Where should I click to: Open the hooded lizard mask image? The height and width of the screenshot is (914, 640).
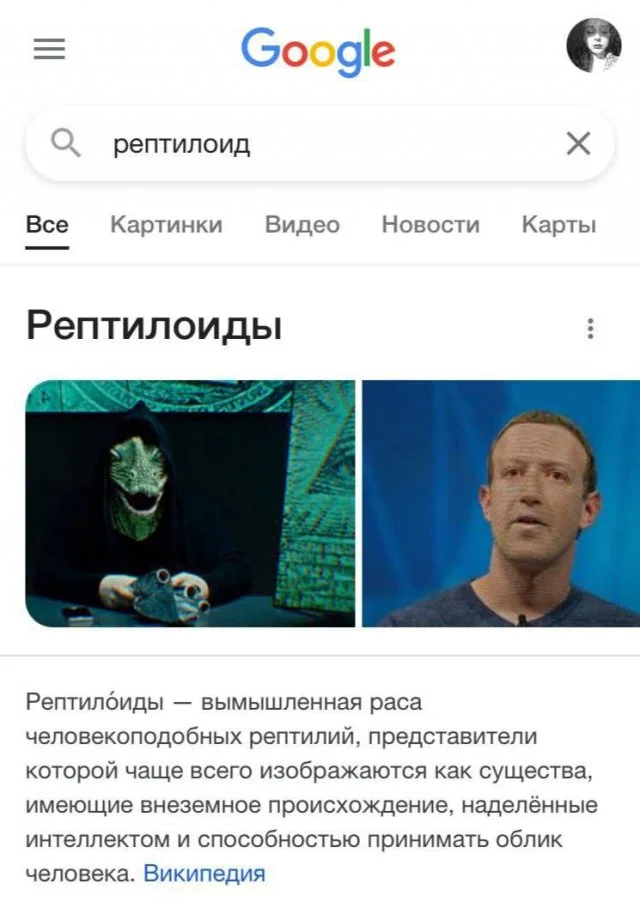190,503
